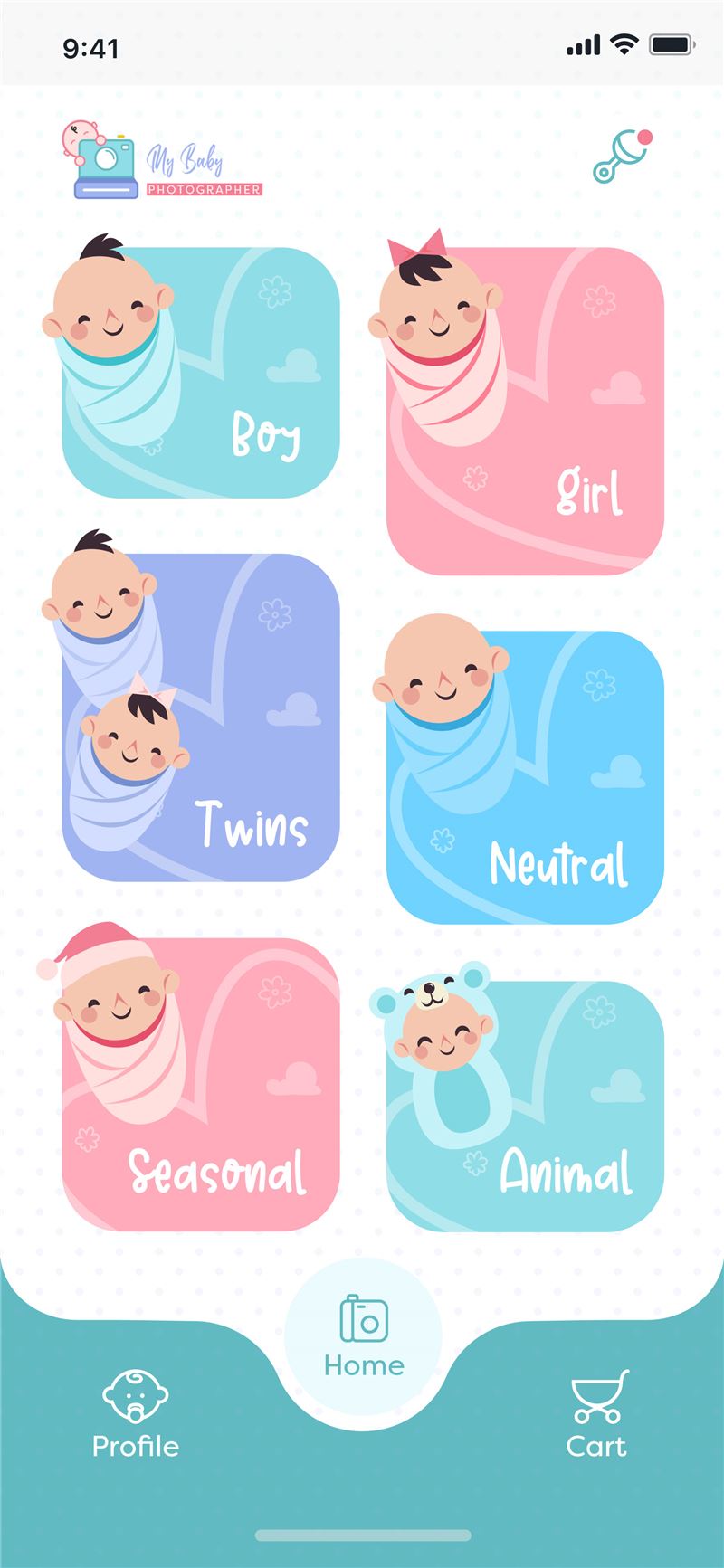Go to the Home tab
This screenshot has height=1568, width=724.
tap(364, 1336)
